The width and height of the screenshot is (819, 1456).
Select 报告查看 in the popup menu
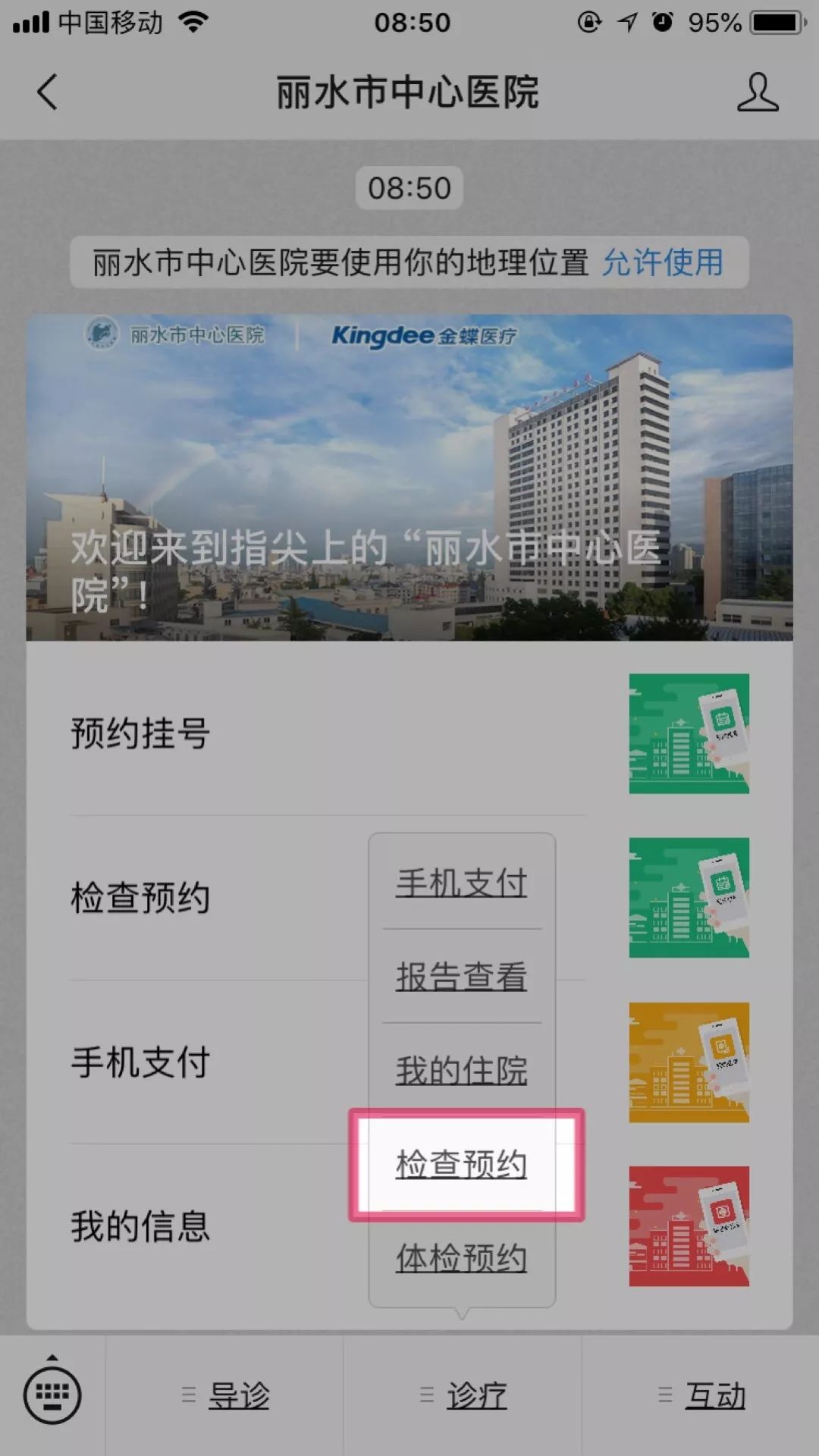click(x=462, y=976)
